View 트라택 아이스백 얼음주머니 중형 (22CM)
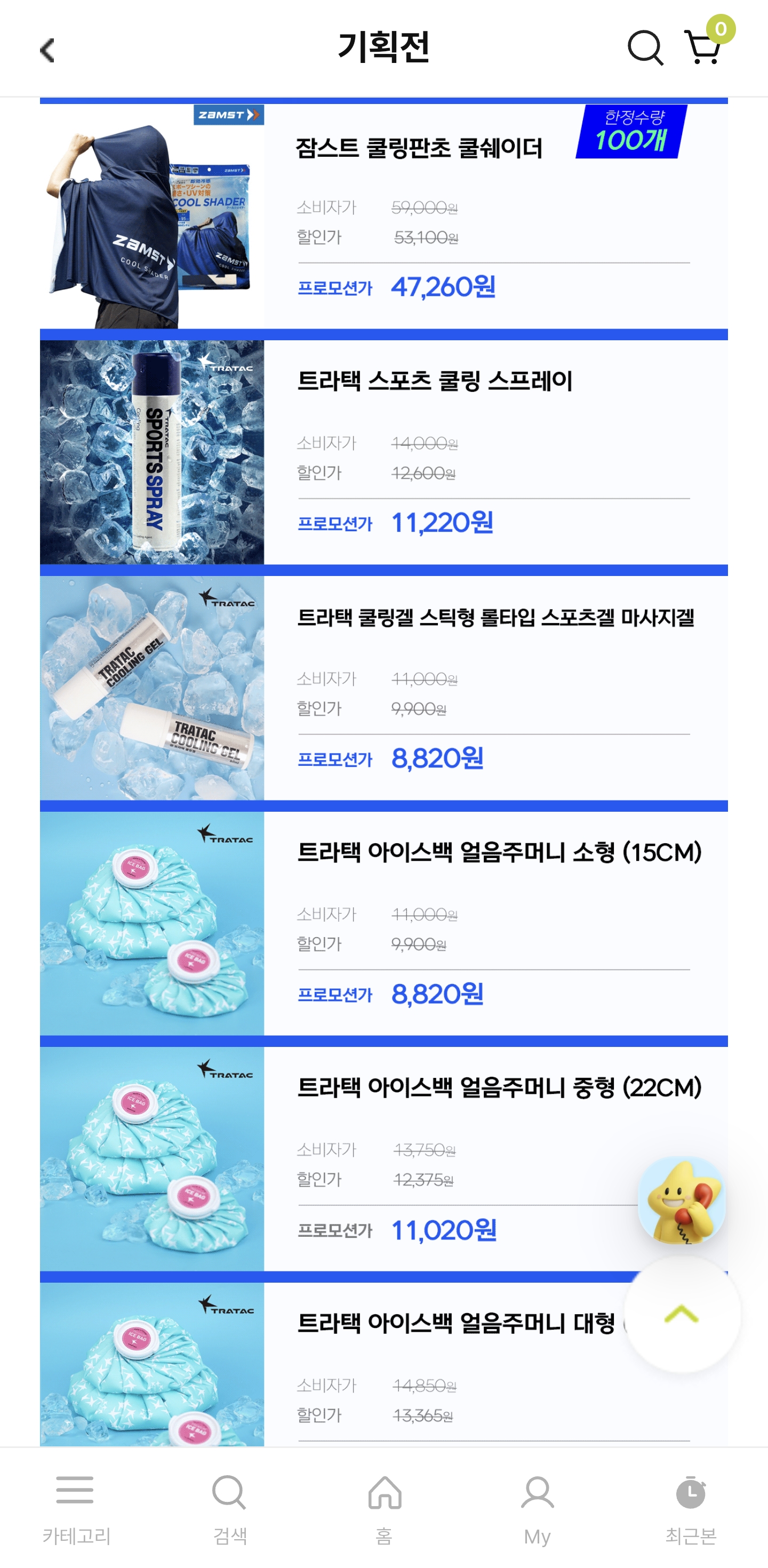The width and height of the screenshot is (768, 1568). pyautogui.click(x=499, y=1088)
